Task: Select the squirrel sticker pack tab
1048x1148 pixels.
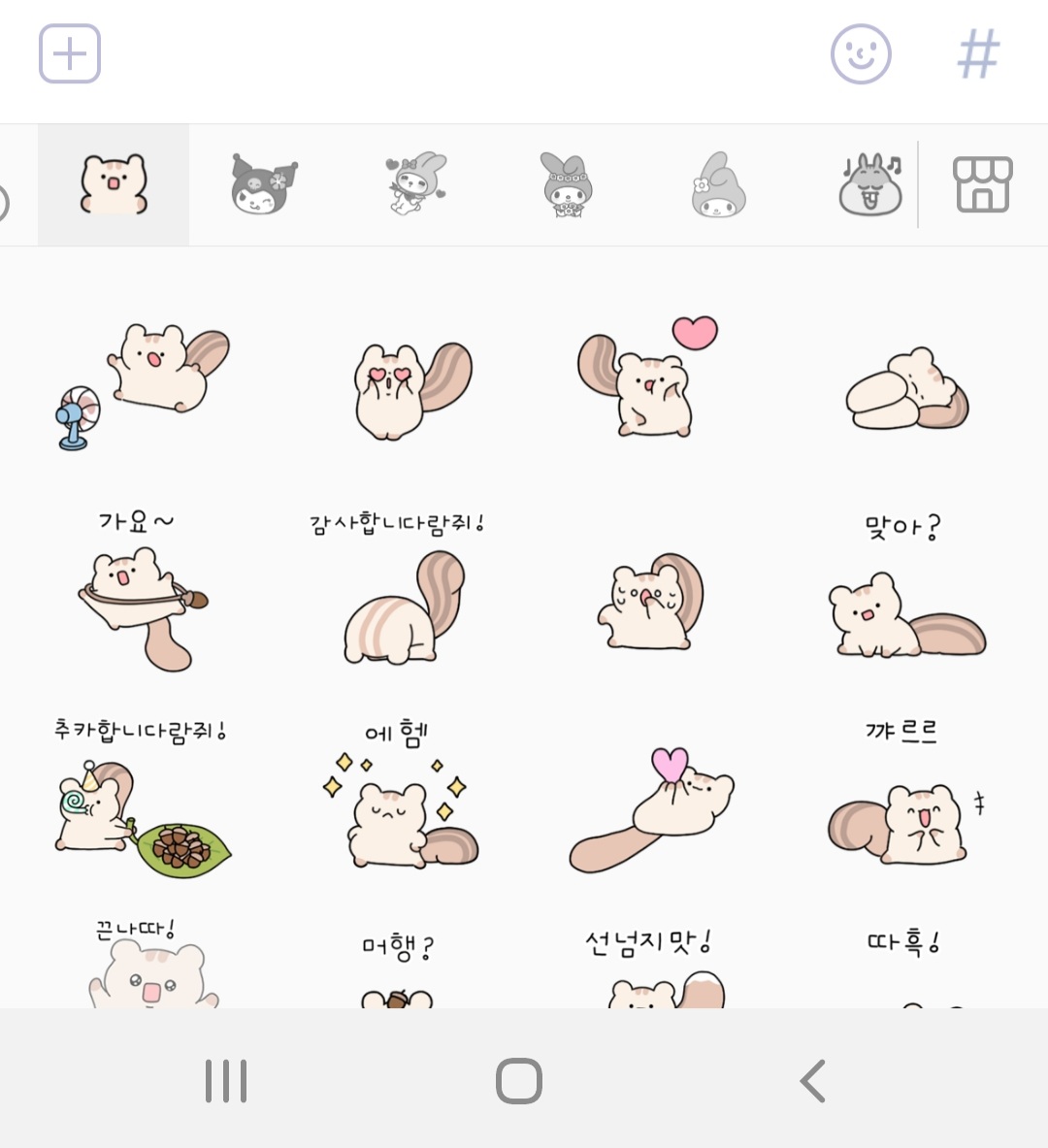Action: coord(114,184)
